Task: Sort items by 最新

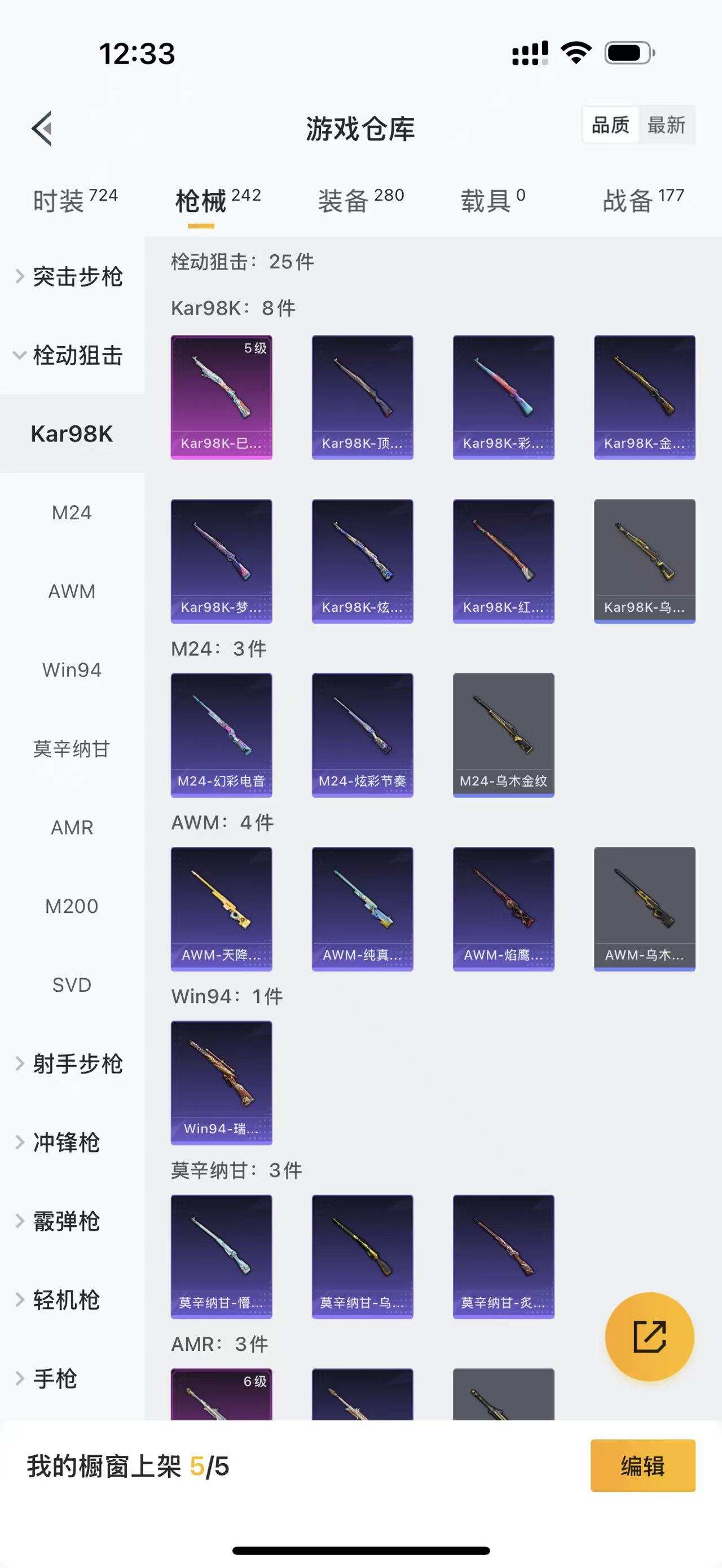Action: 666,125
